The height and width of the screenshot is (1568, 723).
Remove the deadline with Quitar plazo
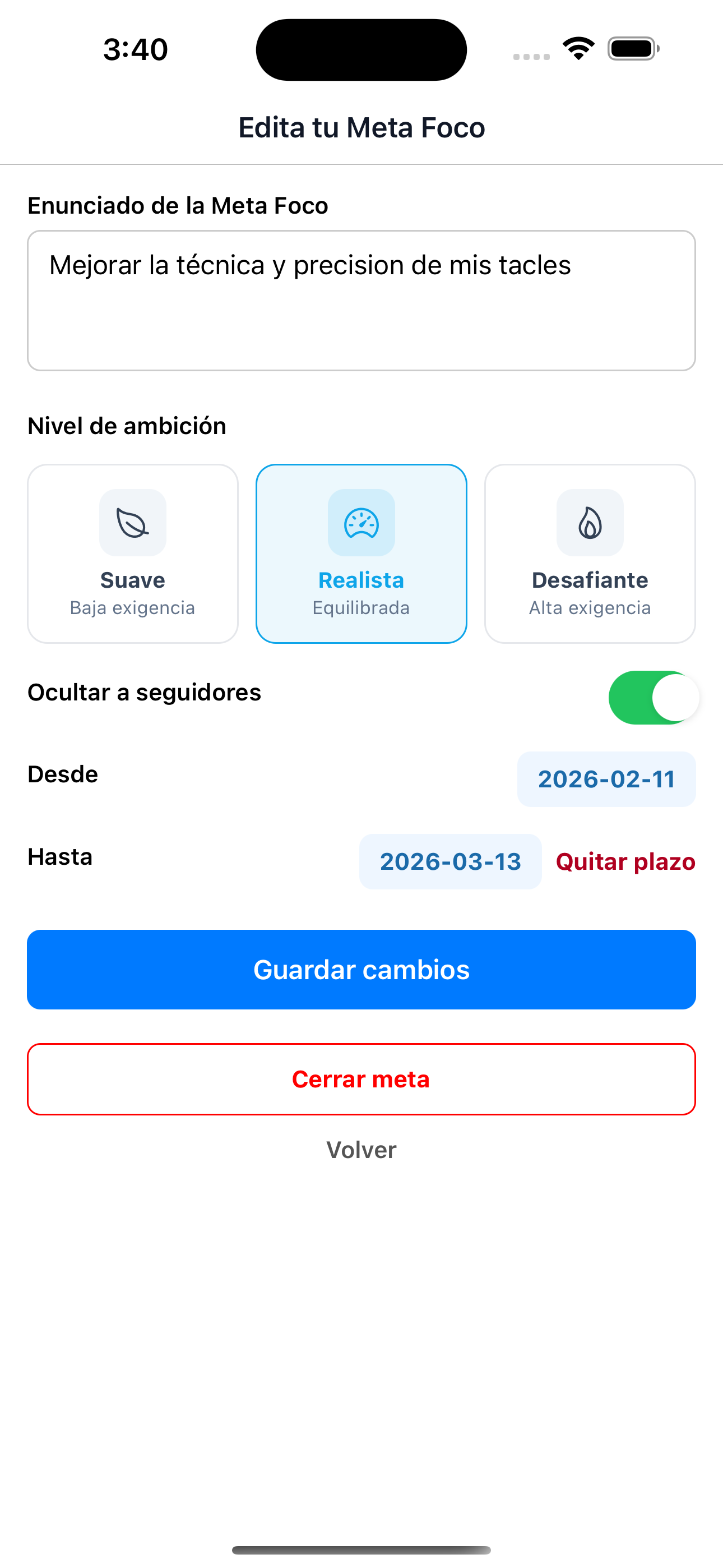coord(625,861)
